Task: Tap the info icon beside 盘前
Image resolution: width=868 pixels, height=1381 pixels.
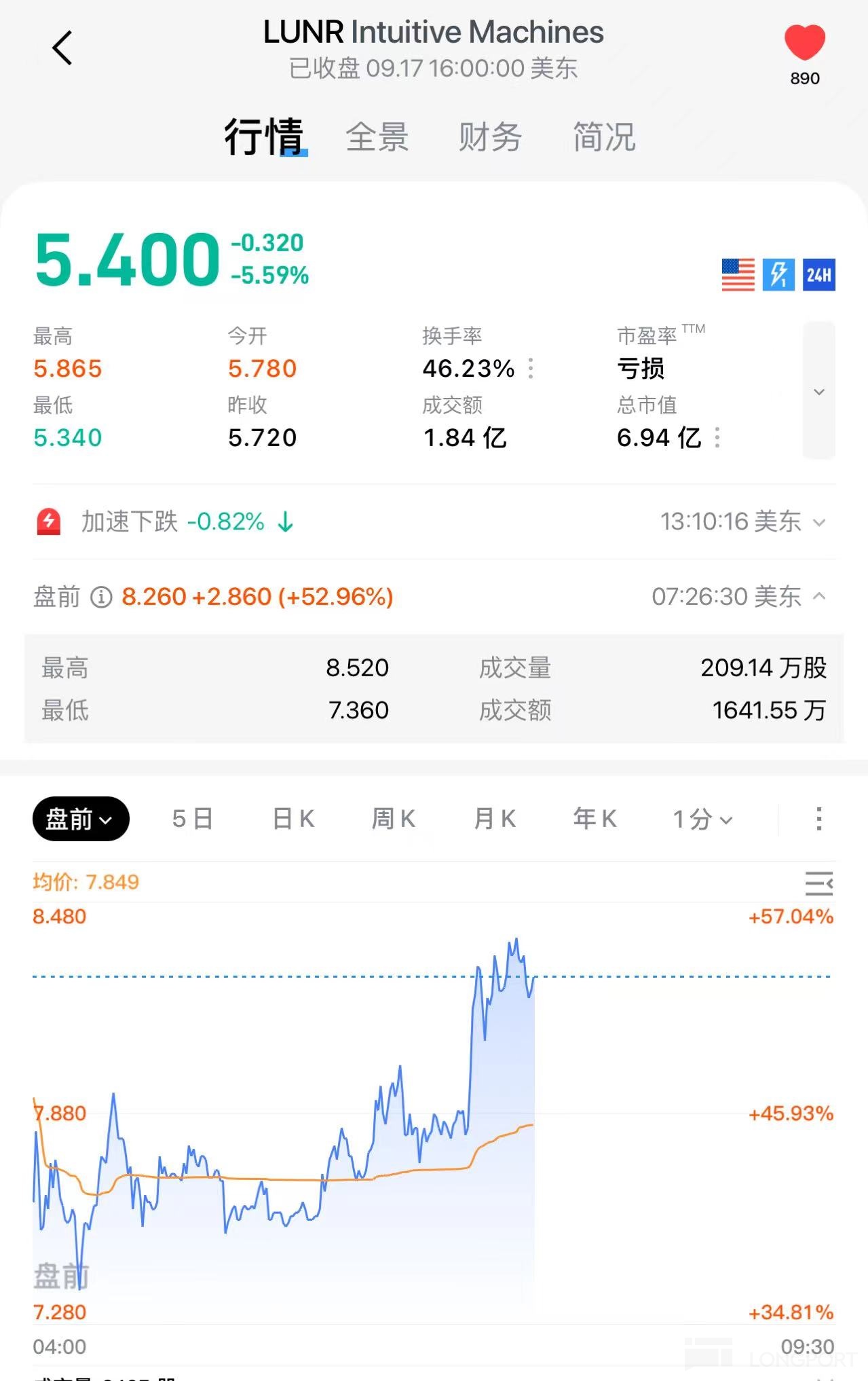Action: coord(101,597)
